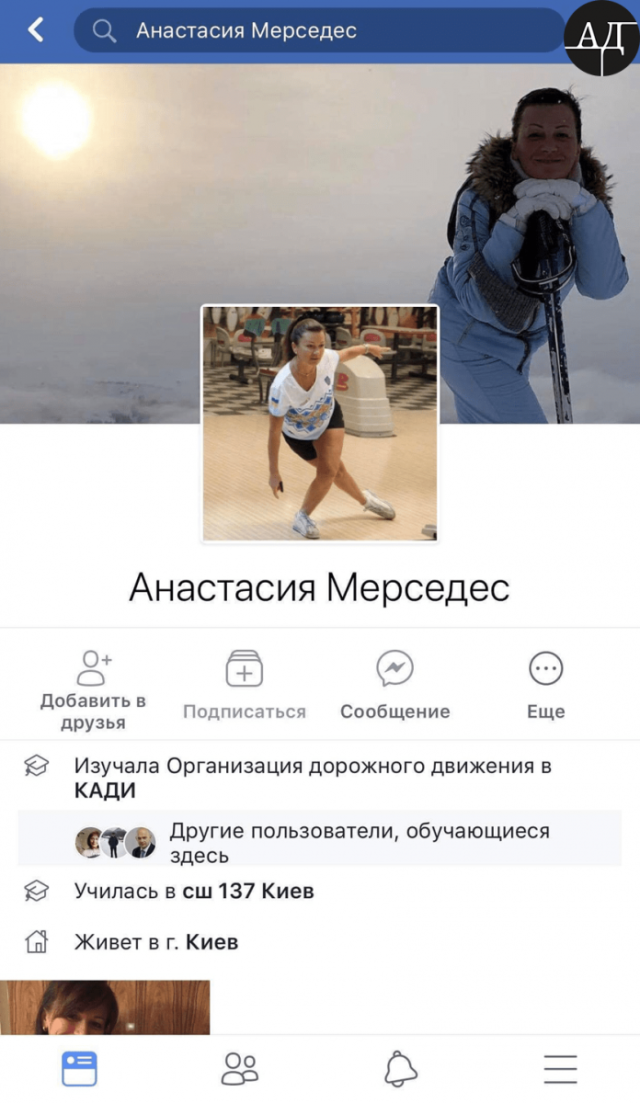Open the profile picture of bowling

pyautogui.click(x=320, y=423)
